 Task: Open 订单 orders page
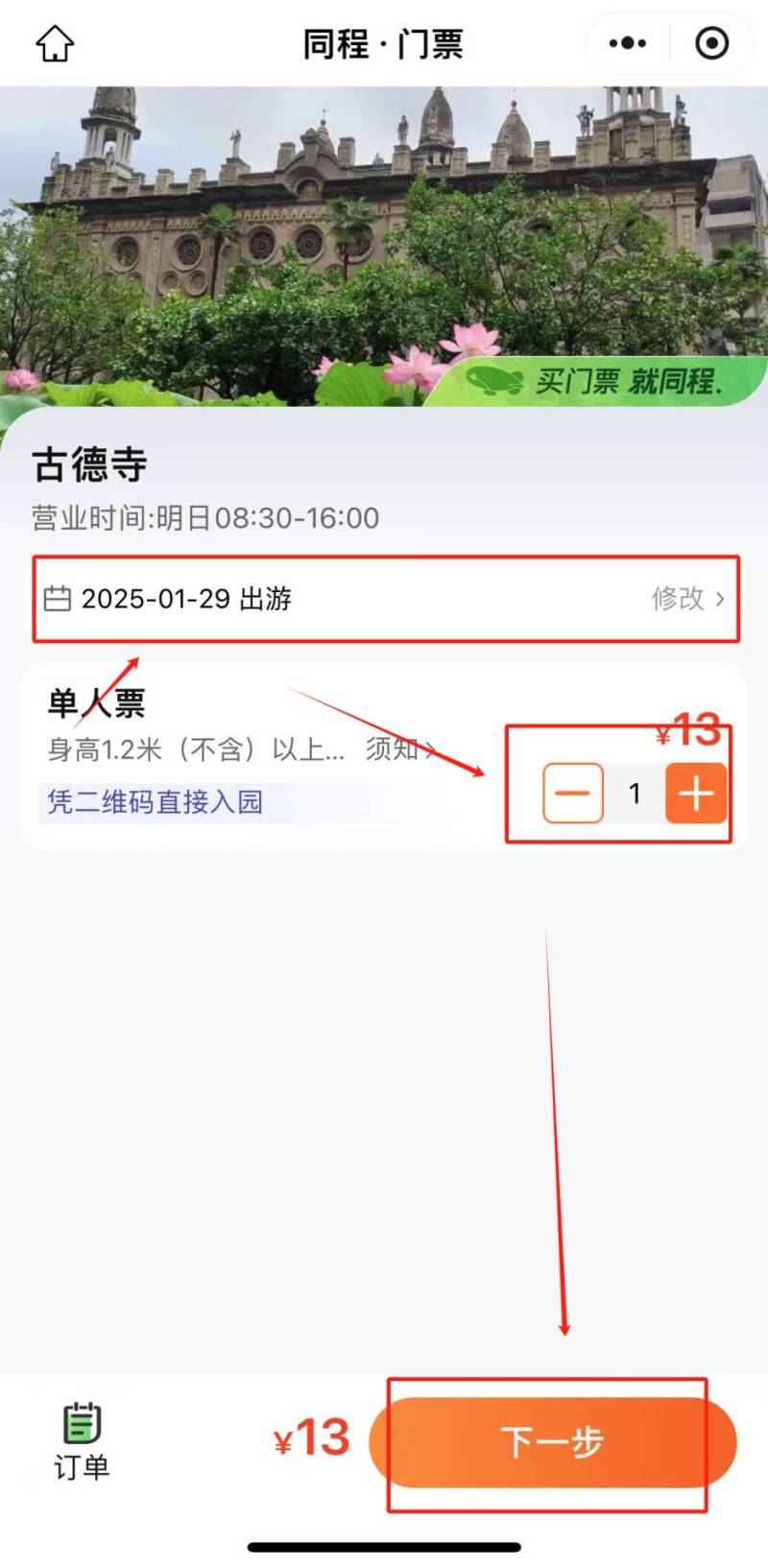82,1441
